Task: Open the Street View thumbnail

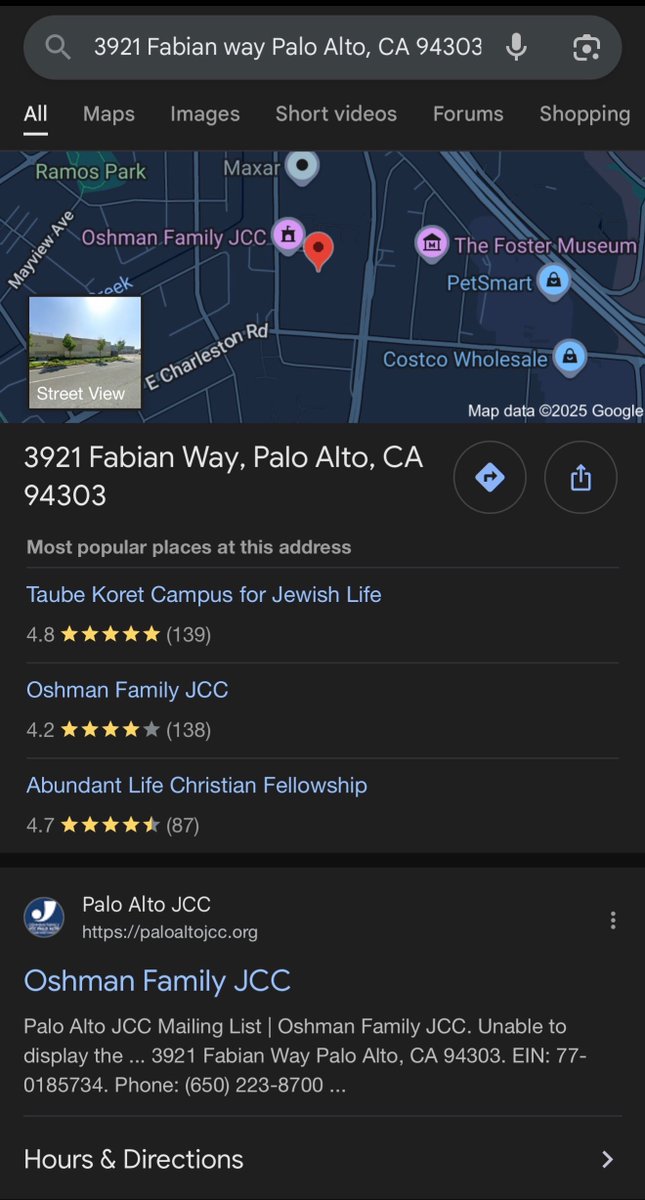Action: [x=85, y=352]
